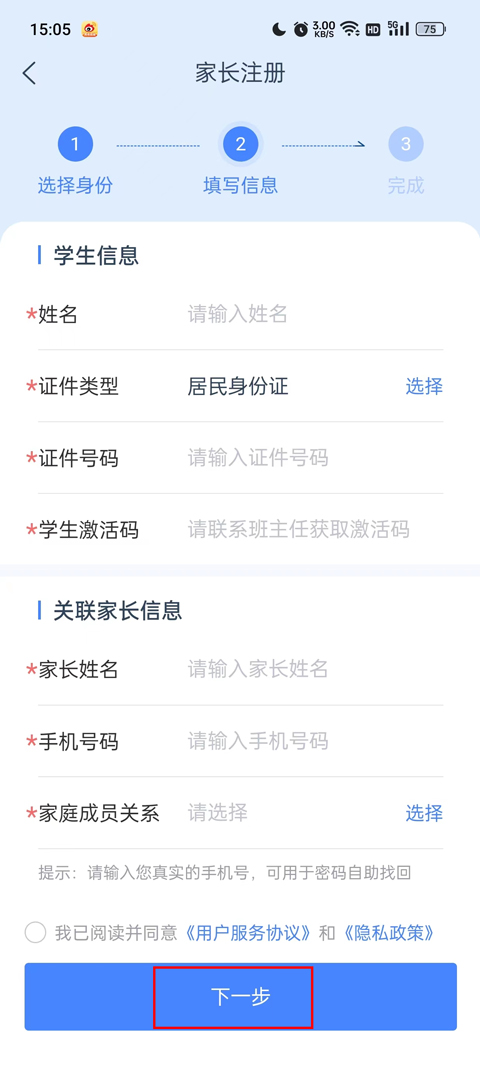Tap the student 姓名 input field
This screenshot has height=1073, width=480.
pos(315,314)
